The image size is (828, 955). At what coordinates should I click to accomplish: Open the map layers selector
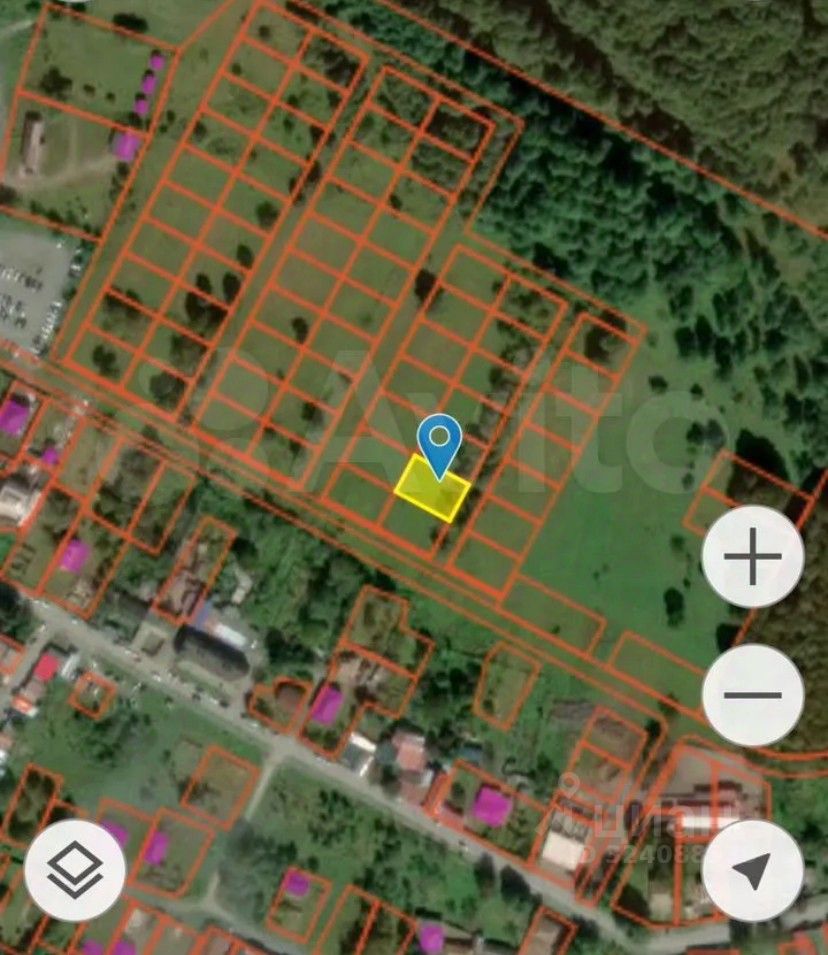[75, 871]
